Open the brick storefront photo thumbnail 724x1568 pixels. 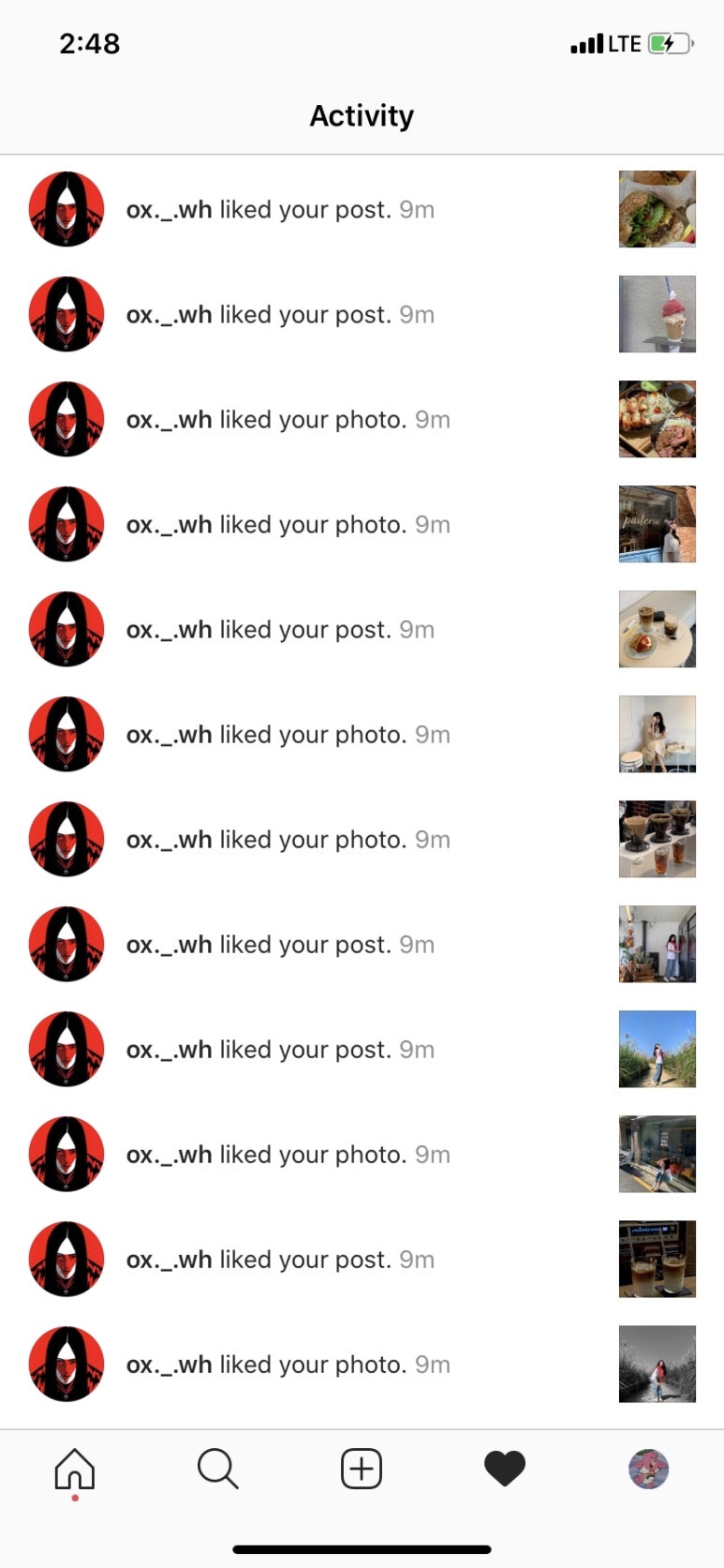657,524
